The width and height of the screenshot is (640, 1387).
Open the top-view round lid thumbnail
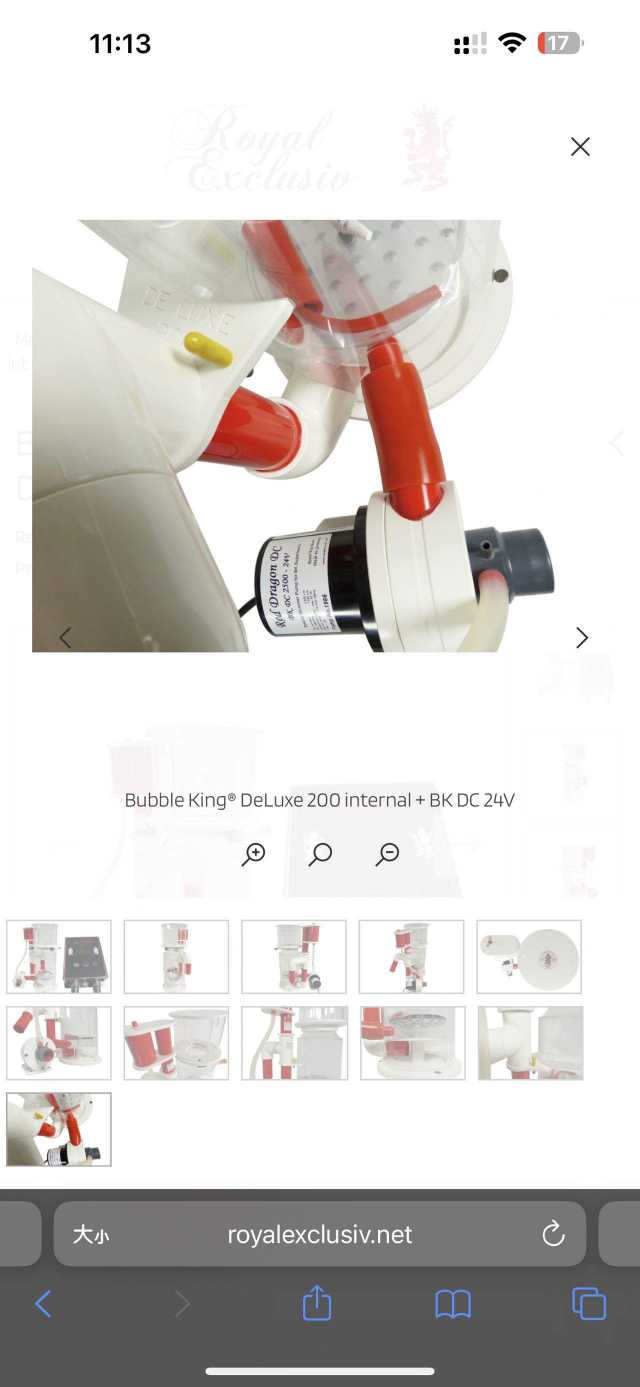[x=529, y=957]
